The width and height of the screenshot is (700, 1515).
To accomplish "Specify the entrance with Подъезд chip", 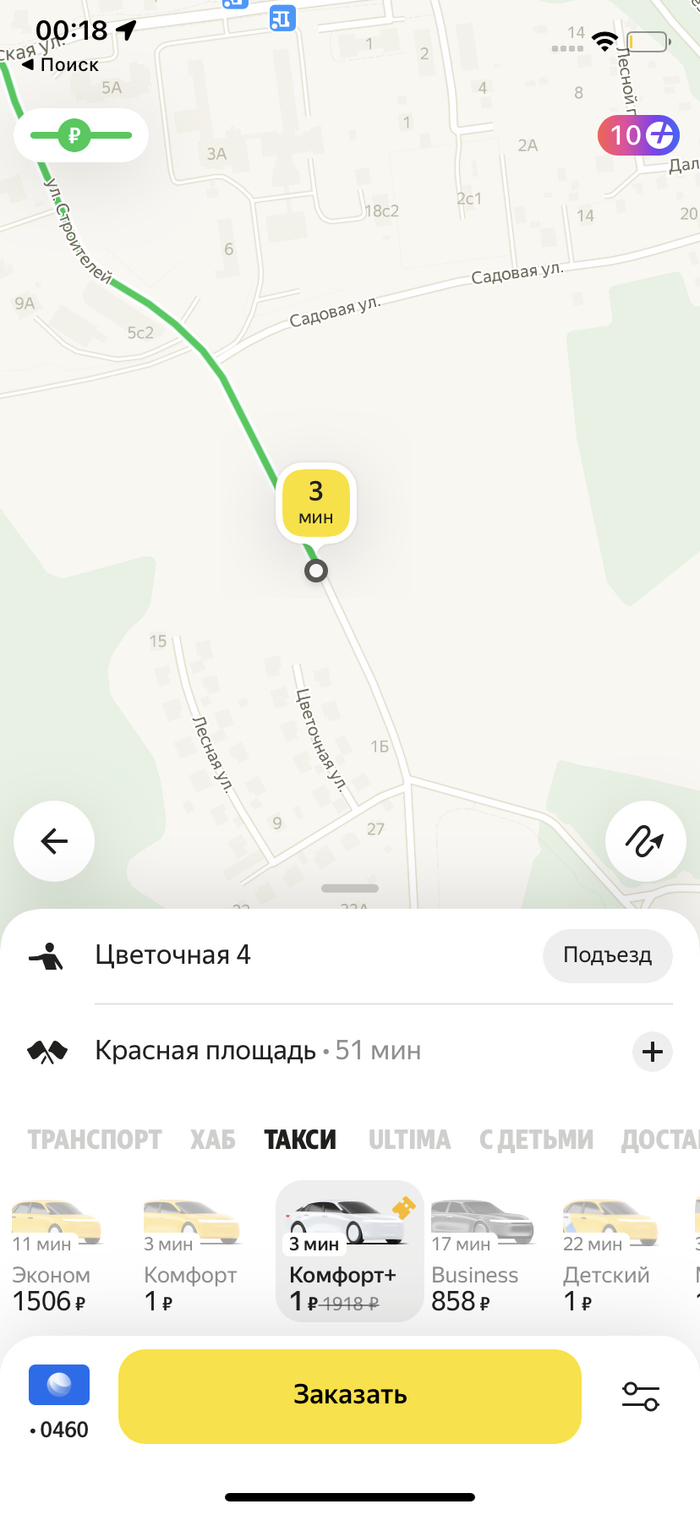I will pyautogui.click(x=607, y=955).
